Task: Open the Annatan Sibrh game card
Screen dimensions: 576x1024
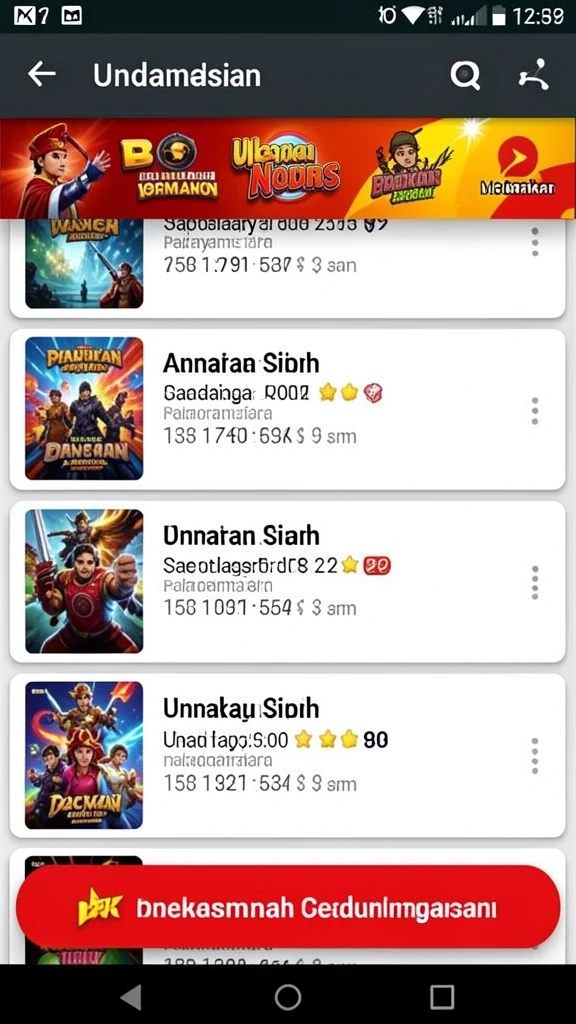Action: tap(287, 409)
